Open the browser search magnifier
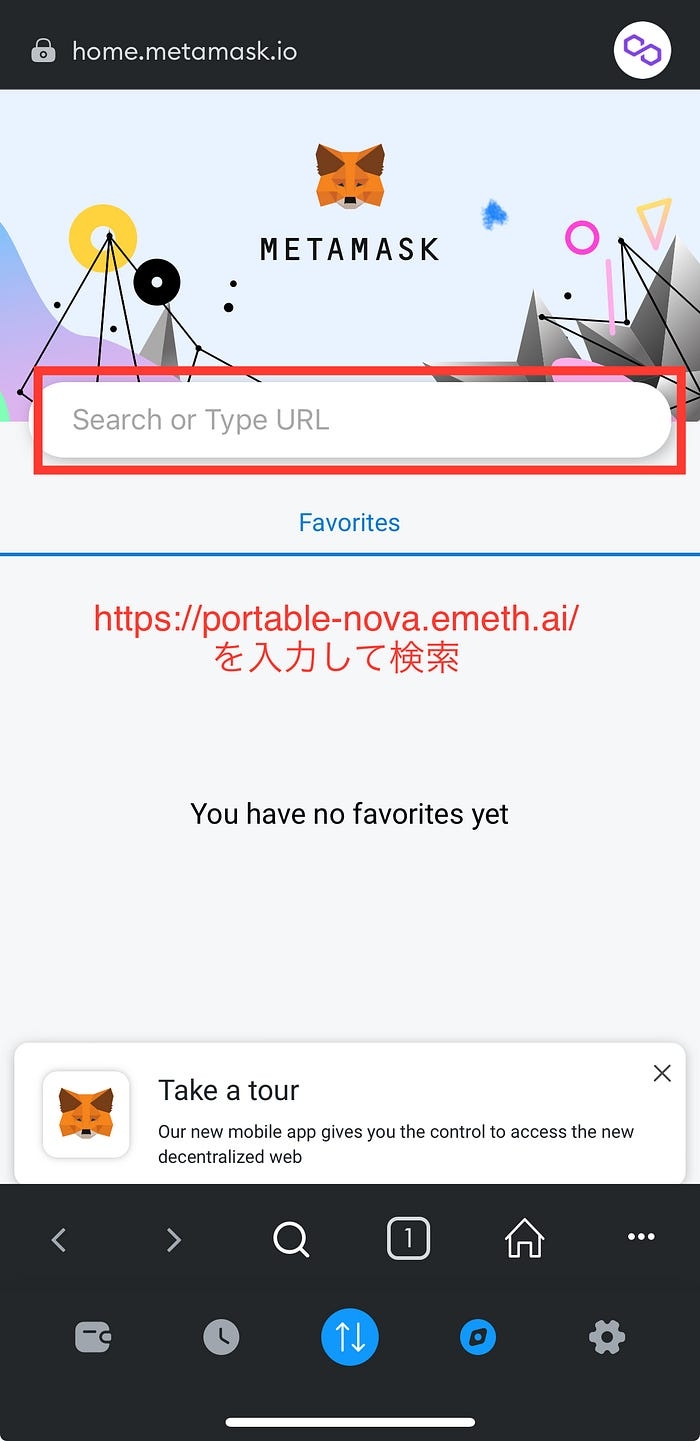 coord(291,1240)
